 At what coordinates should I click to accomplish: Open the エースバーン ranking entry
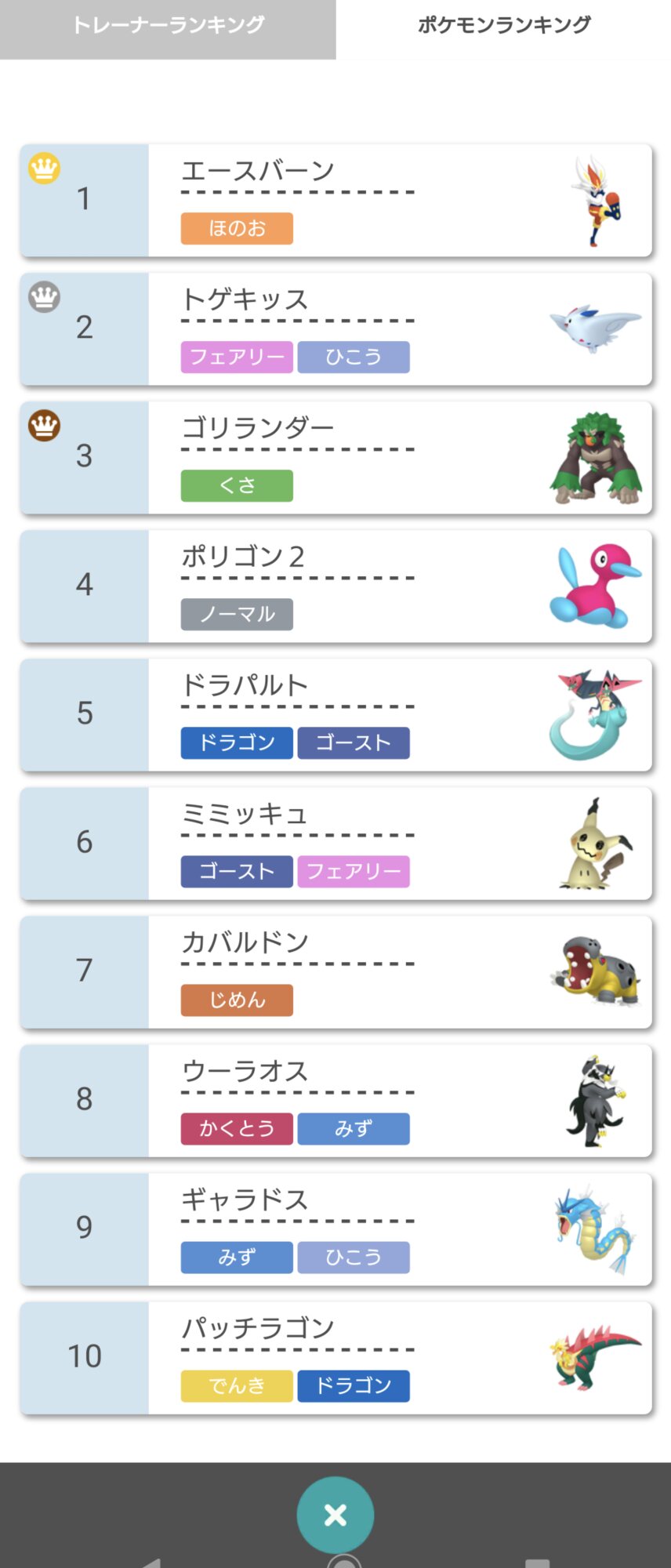335,201
